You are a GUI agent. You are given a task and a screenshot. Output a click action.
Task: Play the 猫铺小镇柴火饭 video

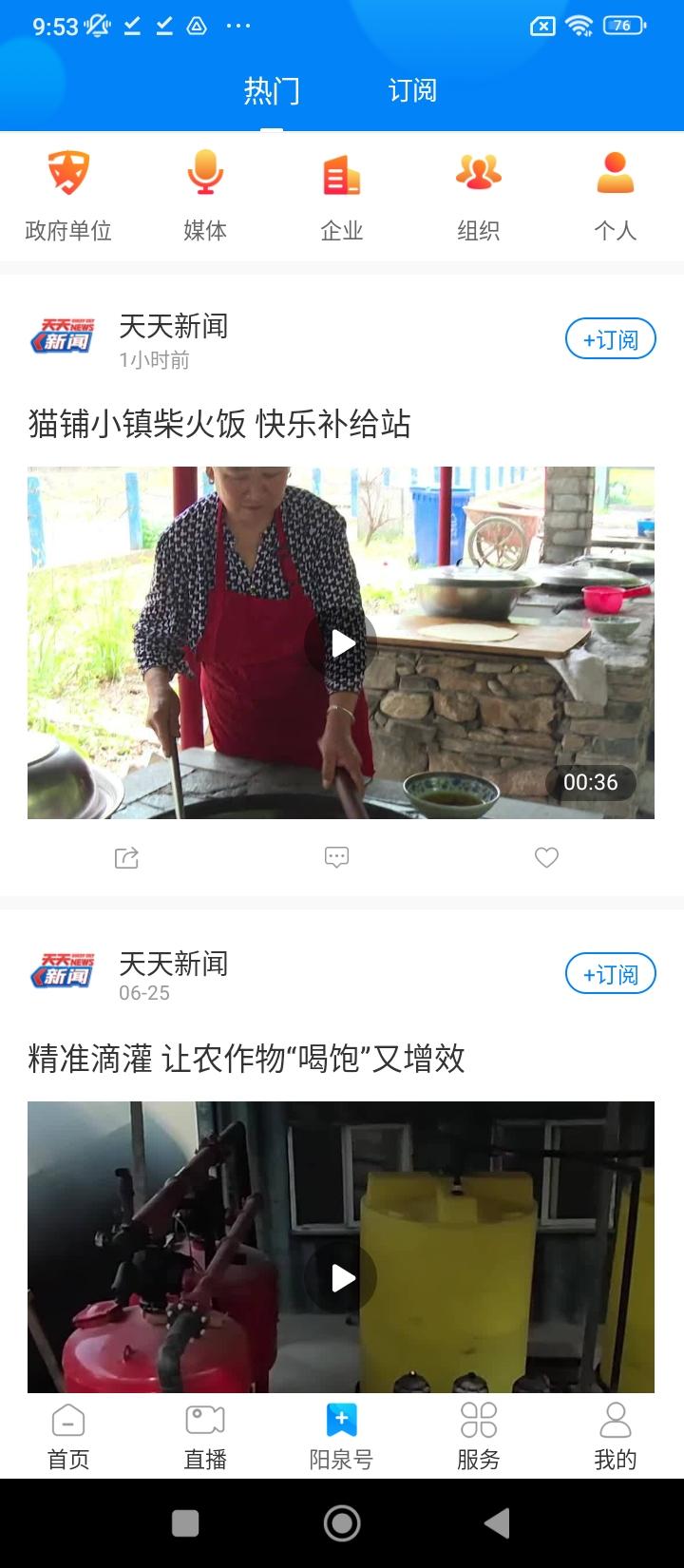click(341, 643)
